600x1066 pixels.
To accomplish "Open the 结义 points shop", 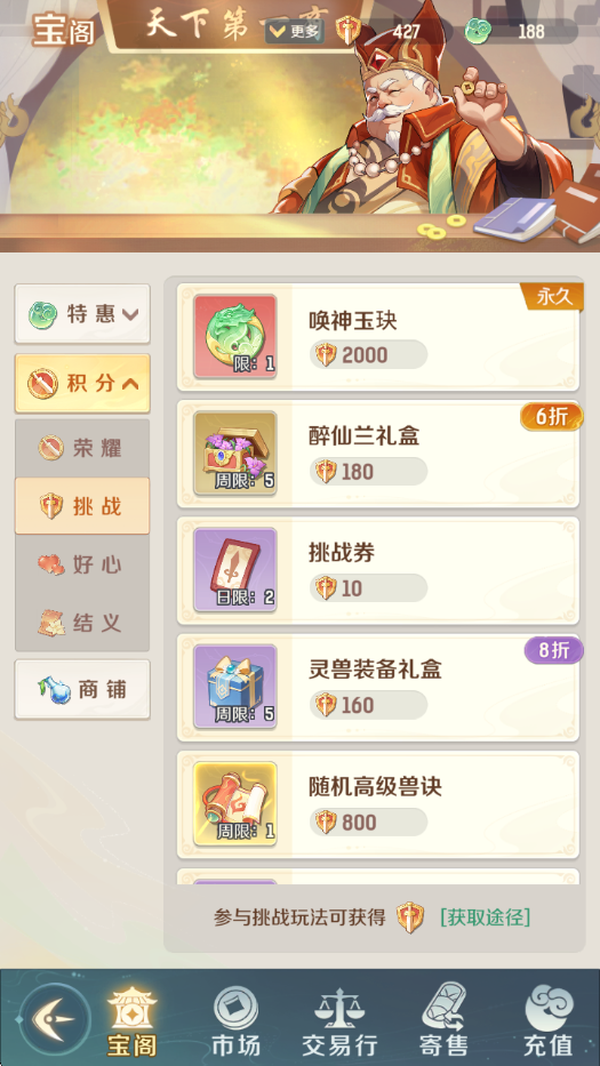I will 82,622.
